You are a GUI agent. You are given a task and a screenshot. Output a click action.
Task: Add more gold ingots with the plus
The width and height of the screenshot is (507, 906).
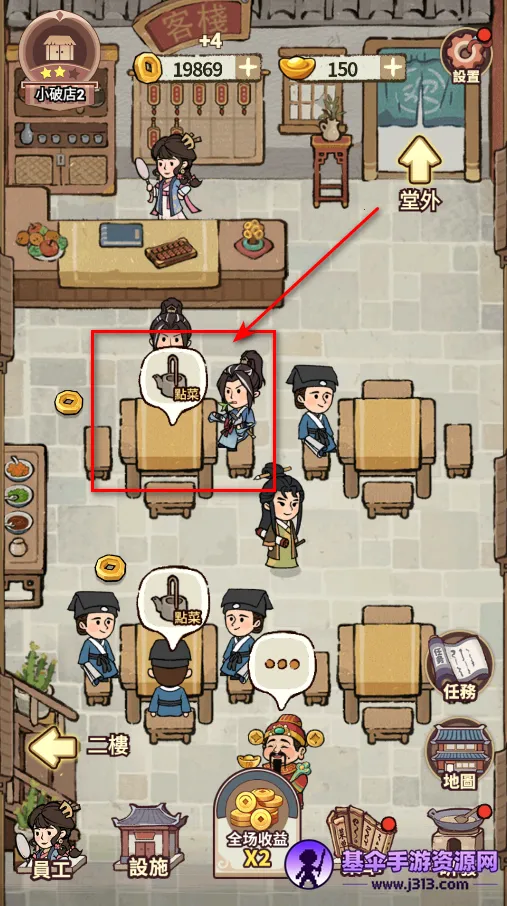click(x=393, y=68)
